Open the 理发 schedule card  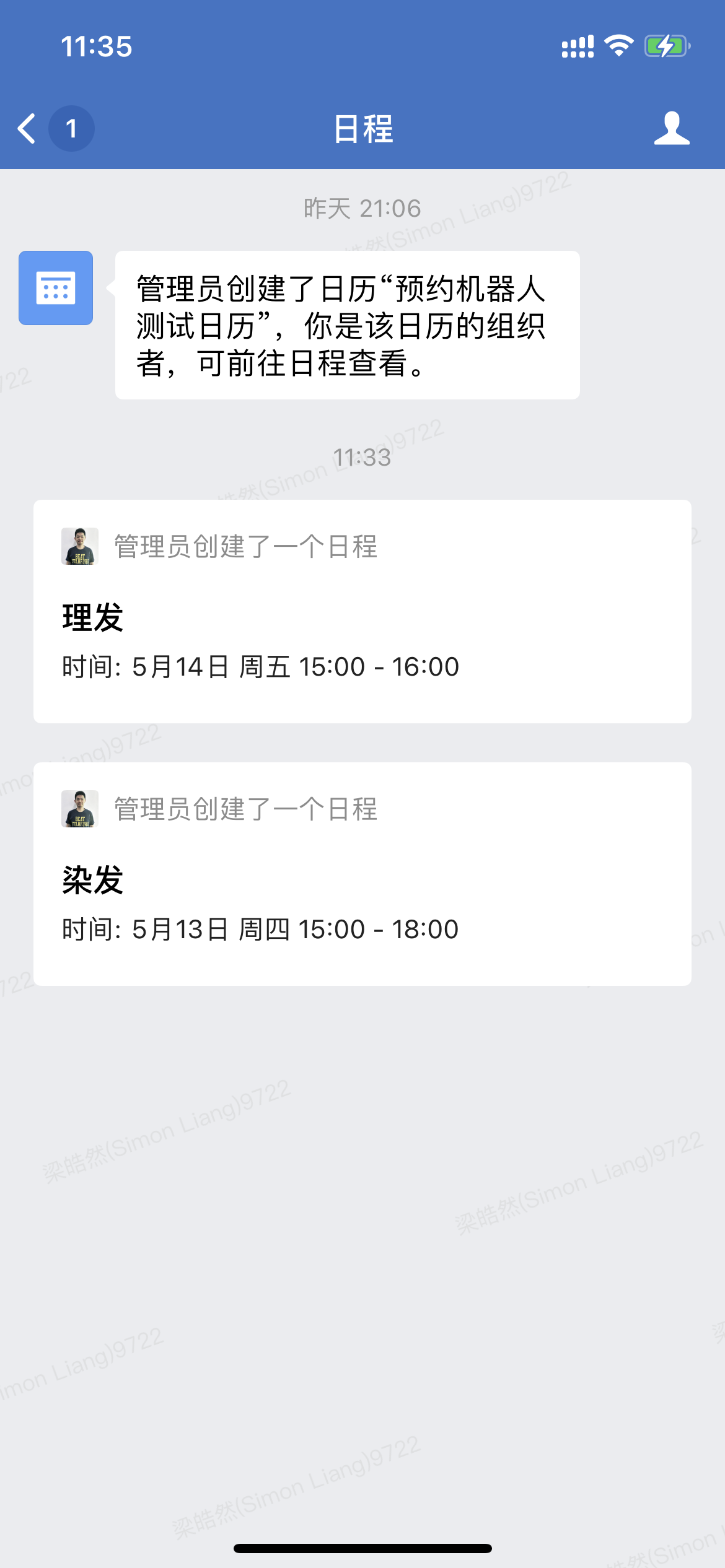pos(362,611)
